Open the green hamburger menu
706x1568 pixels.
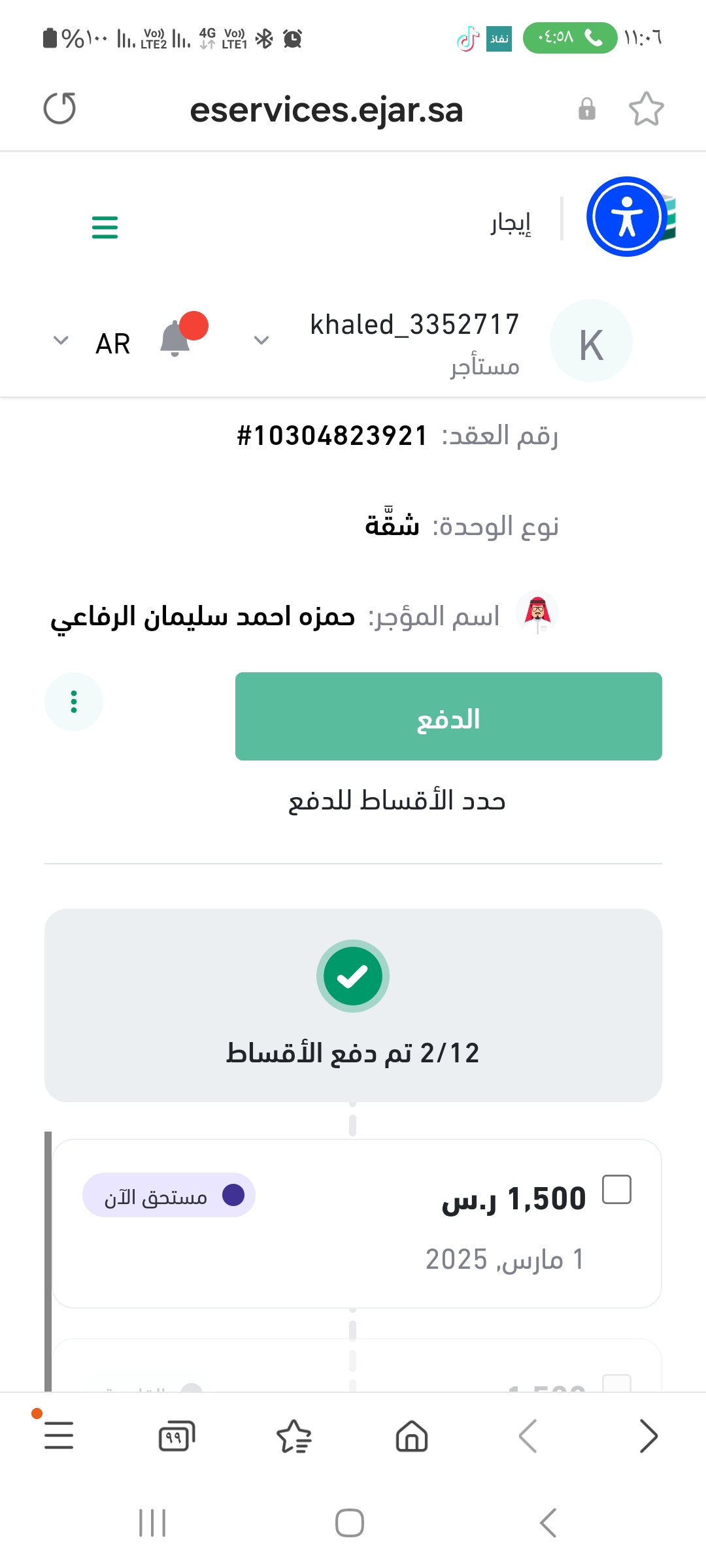[105, 227]
